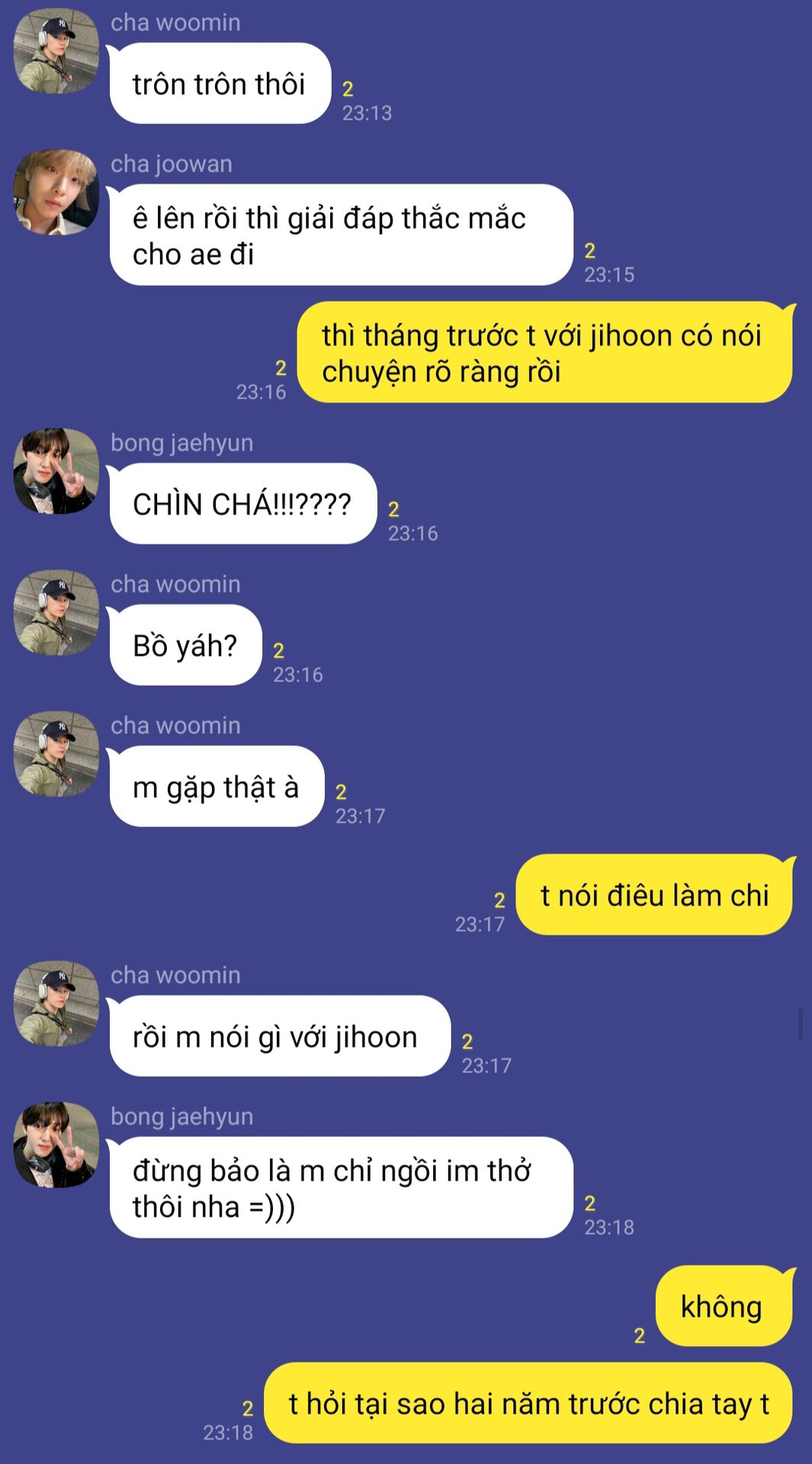
Task: Open cha woomin's avatar beside "rồi m nói gì với jihoon"
Action: 56,1003
